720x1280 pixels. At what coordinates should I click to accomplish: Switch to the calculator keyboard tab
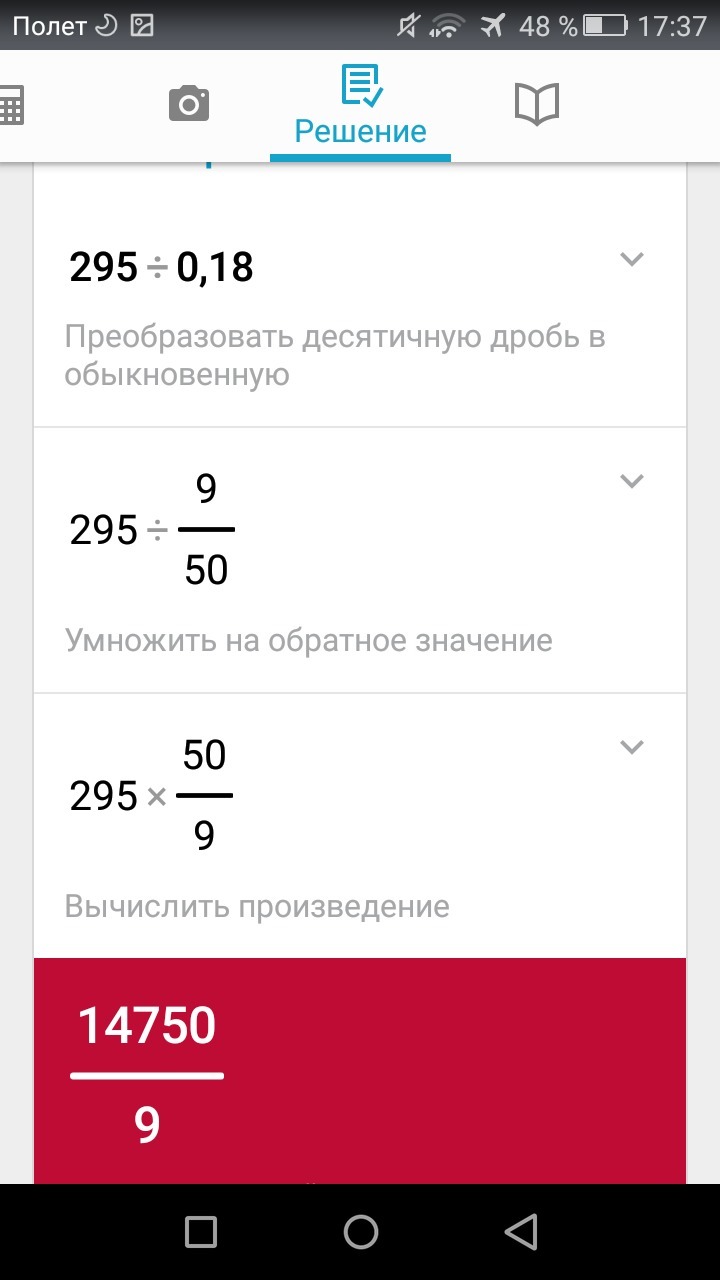(10, 104)
